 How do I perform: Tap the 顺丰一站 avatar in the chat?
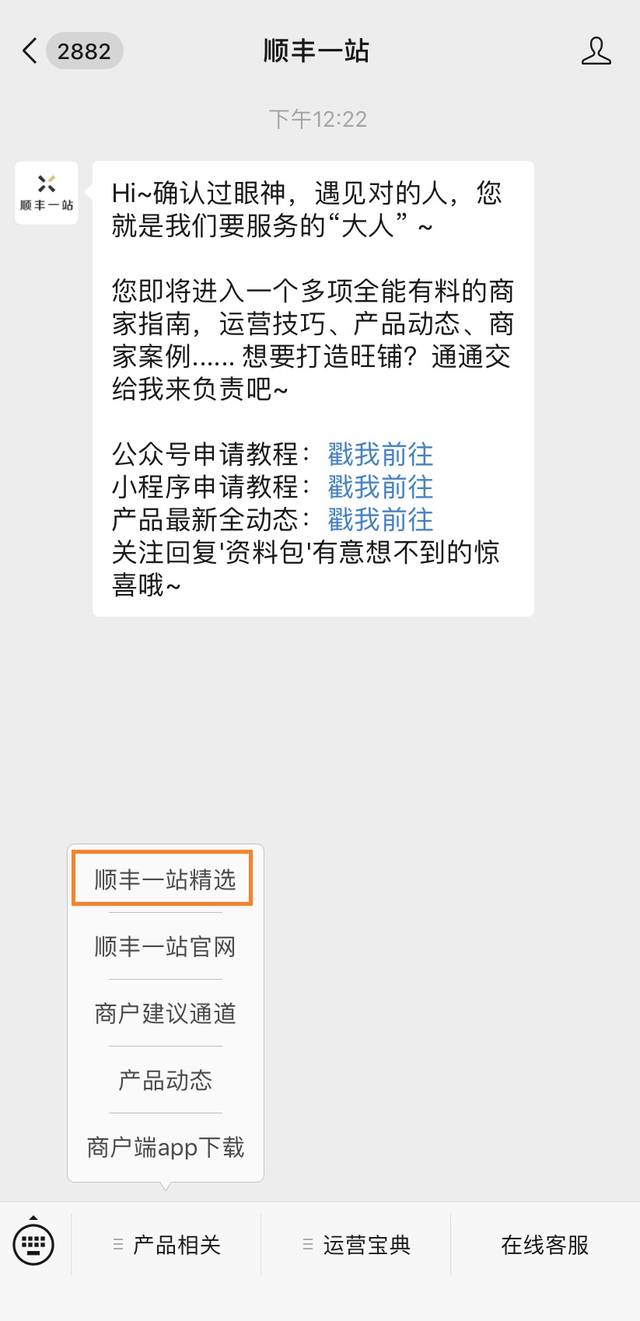coord(46,193)
